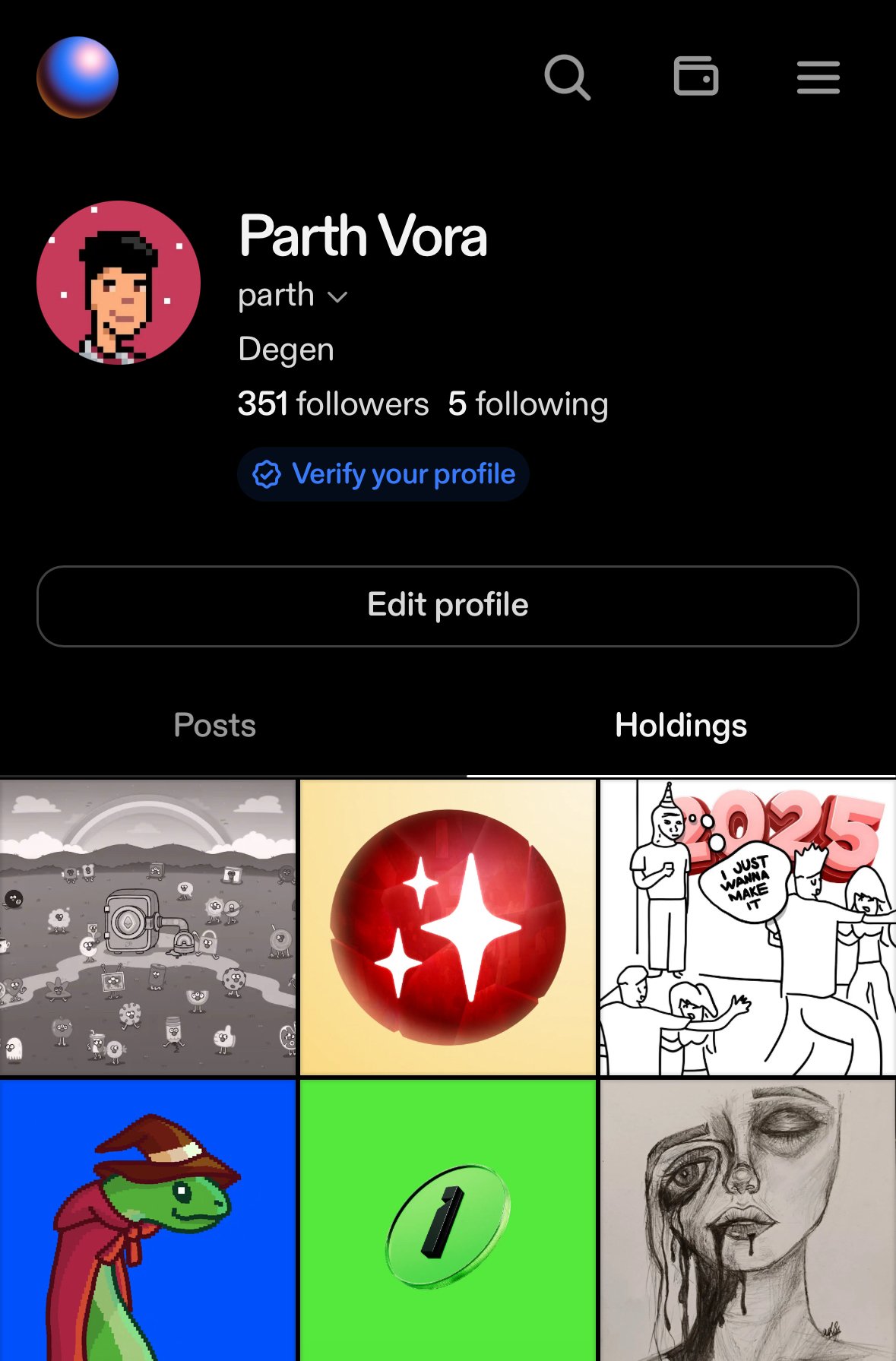Open the wallet icon
The height and width of the screenshot is (1361, 896).
pyautogui.click(x=695, y=76)
